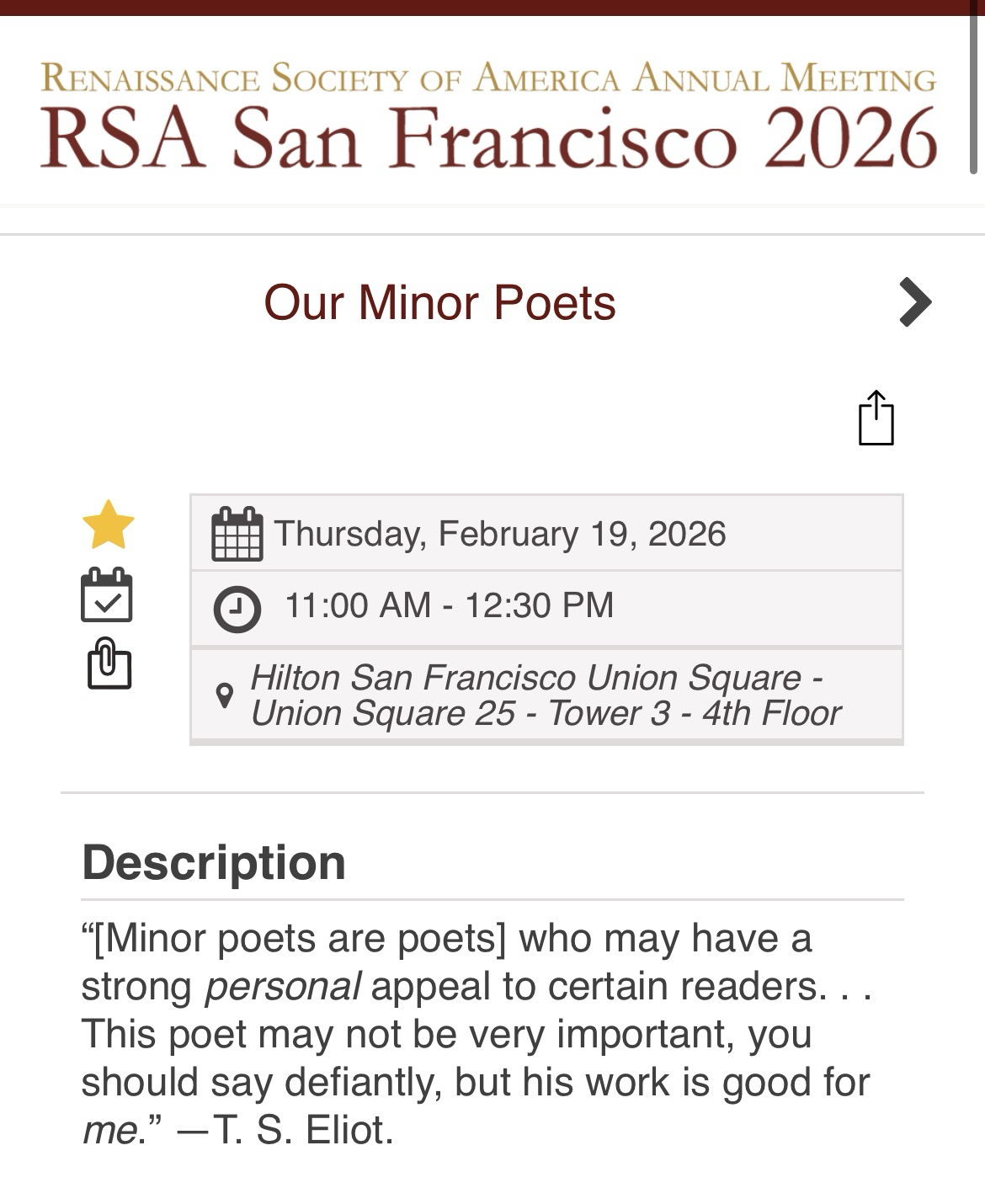Share the Our Minor Poets session
Viewport: 985px width, 1204px height.
coord(876,418)
